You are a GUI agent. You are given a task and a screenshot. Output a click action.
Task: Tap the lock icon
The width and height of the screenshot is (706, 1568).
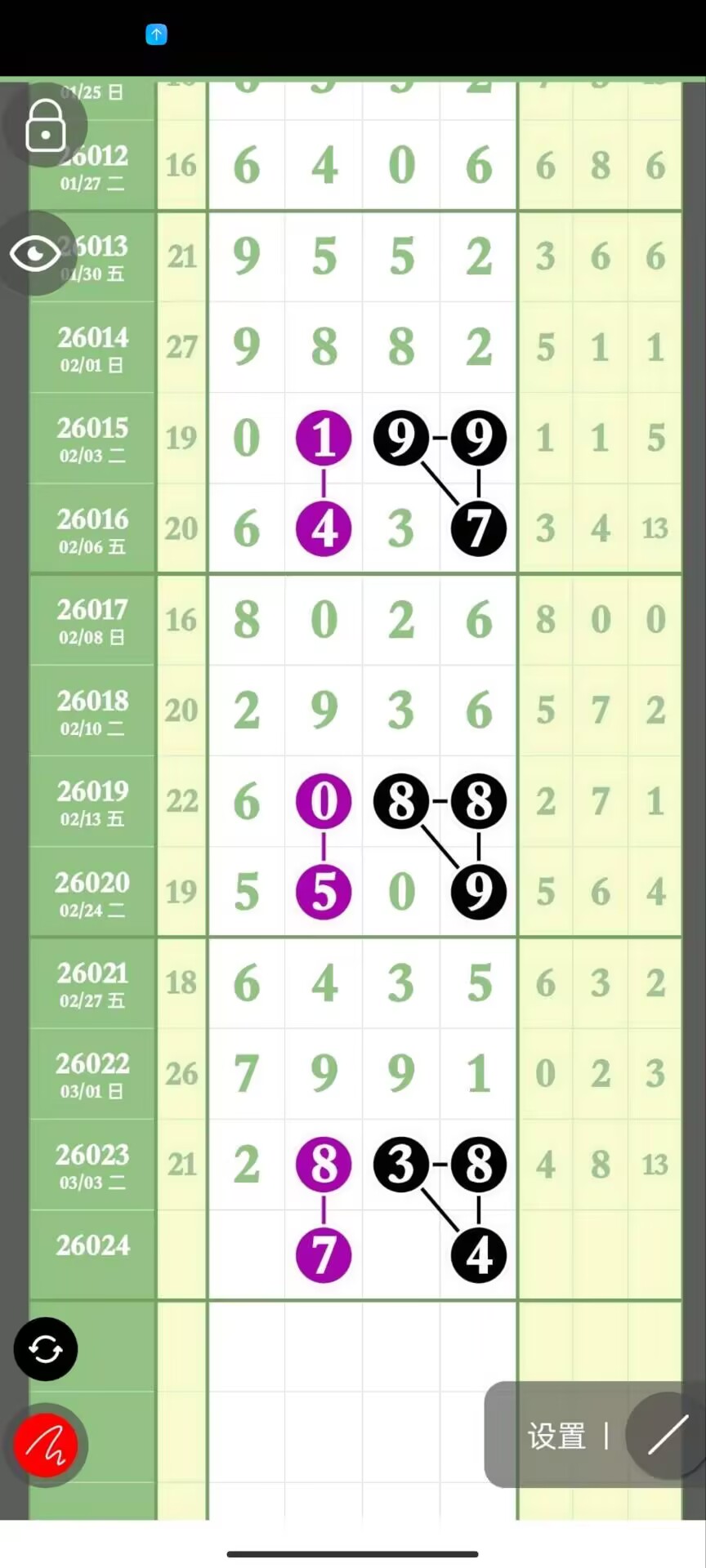tap(45, 126)
